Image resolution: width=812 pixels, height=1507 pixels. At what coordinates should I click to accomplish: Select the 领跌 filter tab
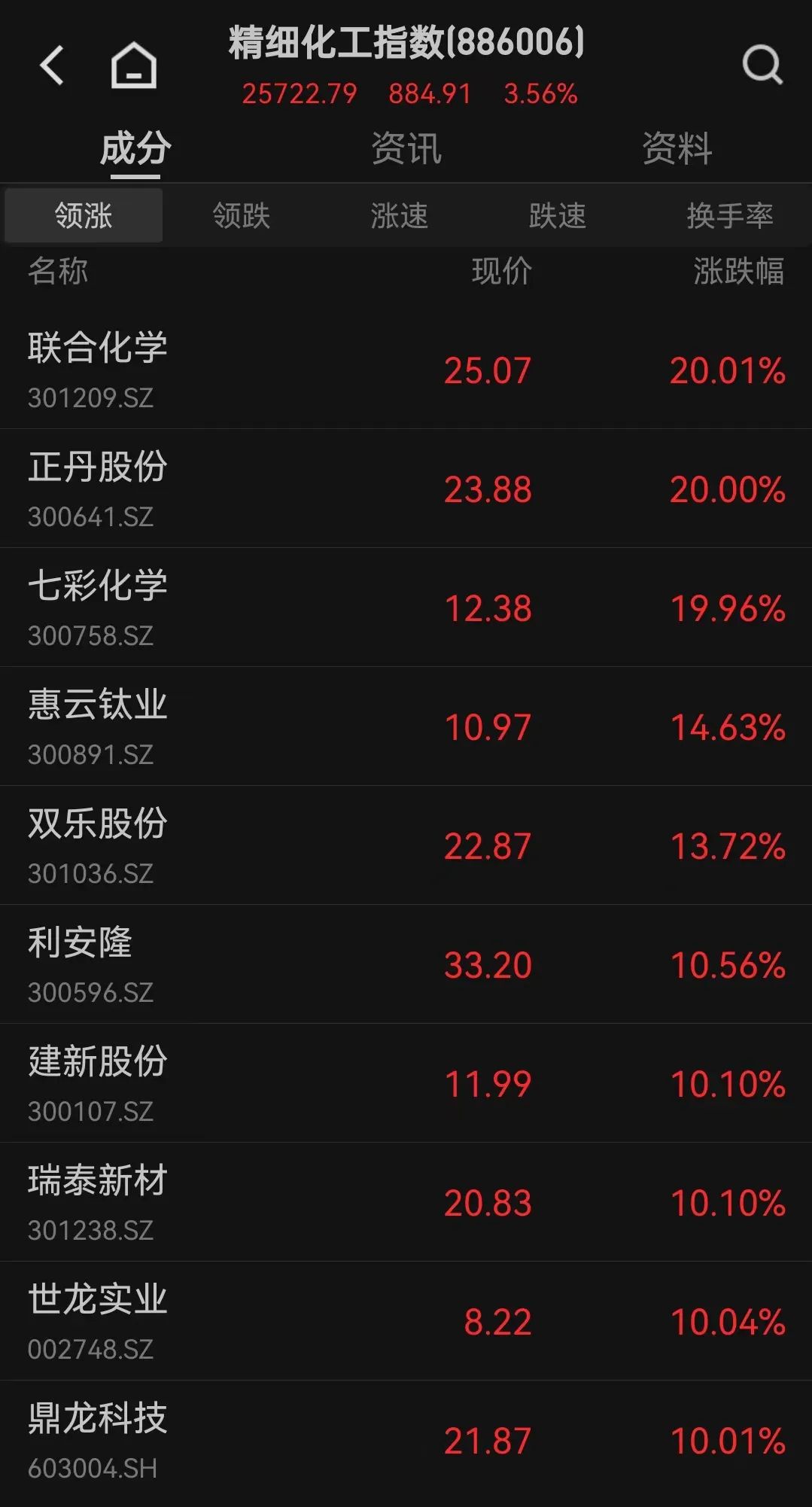tap(241, 216)
